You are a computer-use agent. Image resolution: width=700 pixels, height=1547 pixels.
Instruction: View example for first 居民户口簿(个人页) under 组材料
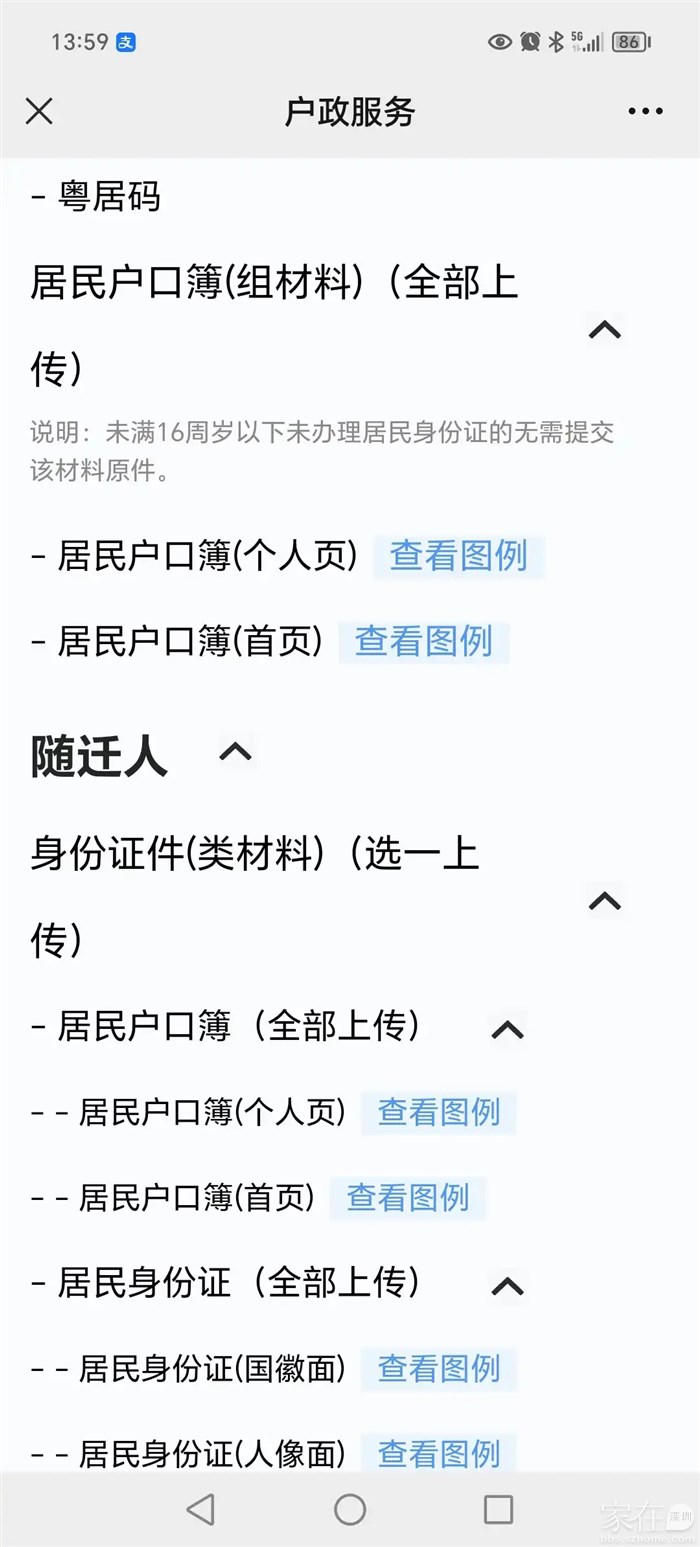point(458,557)
